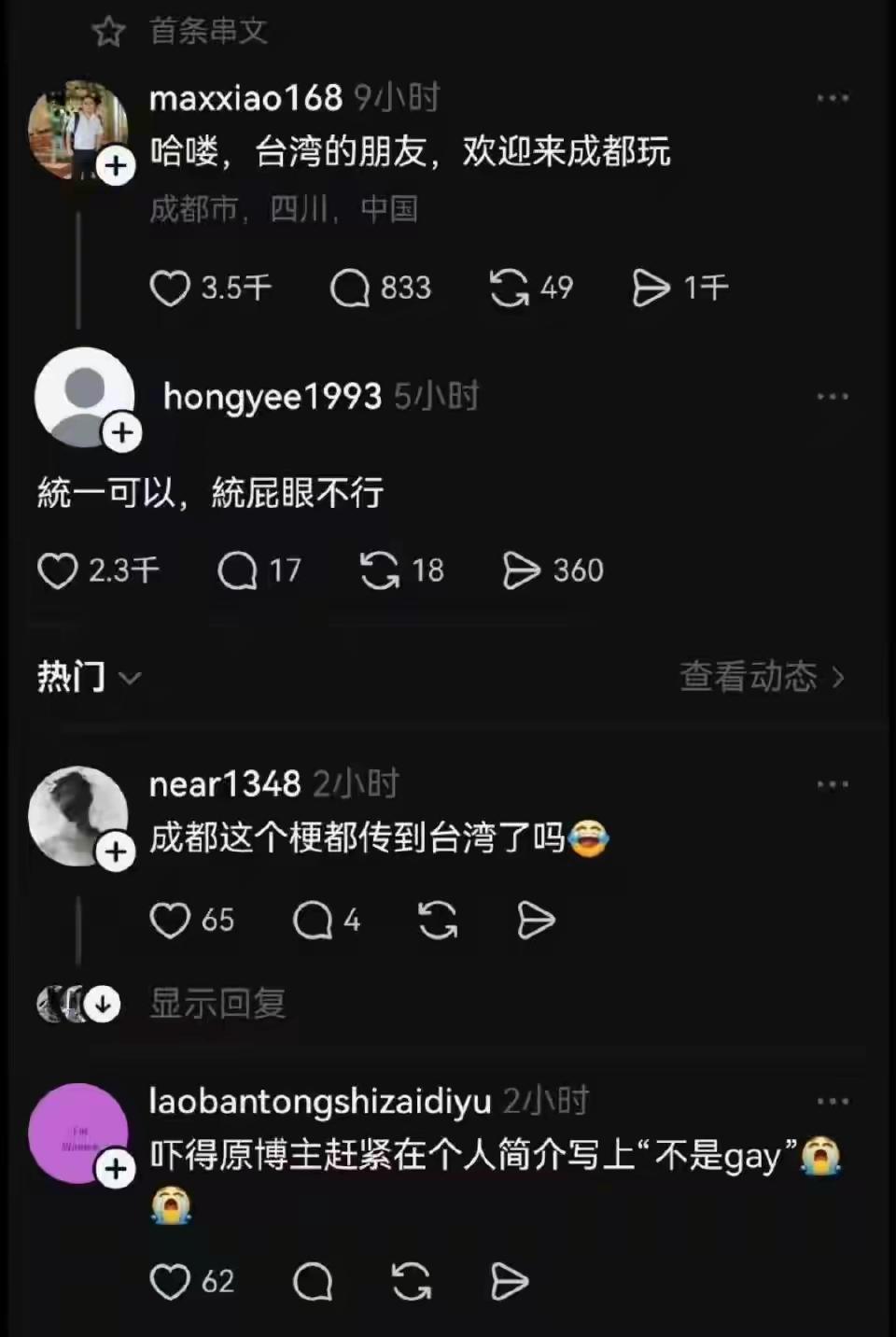Repost near1348's comment

(x=438, y=921)
